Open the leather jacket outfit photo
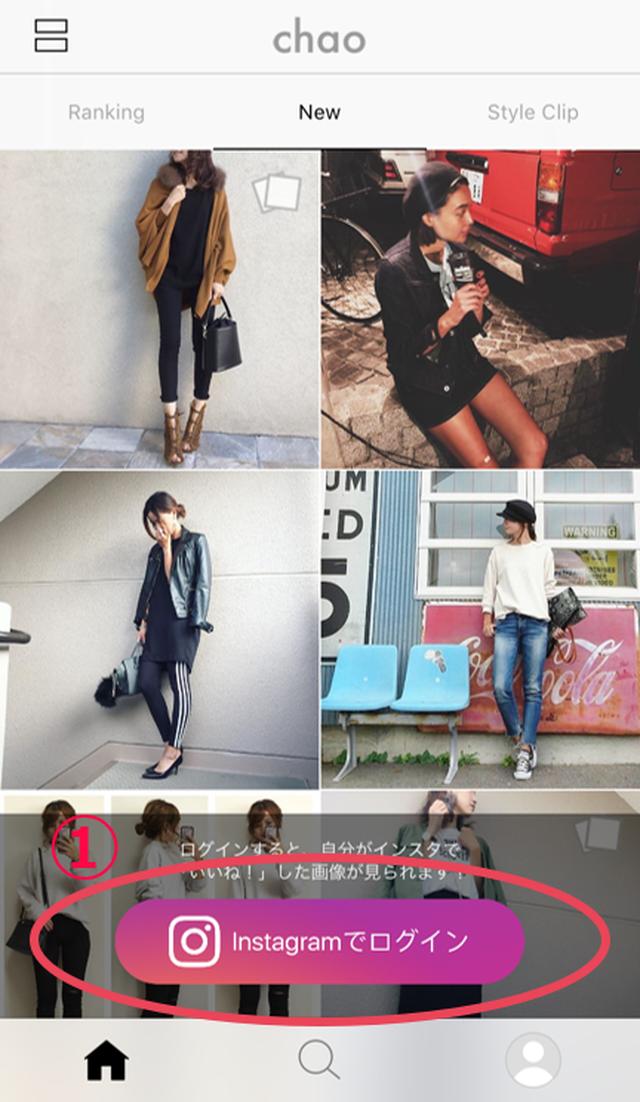Viewport: 640px width, 1102px height. click(x=159, y=630)
